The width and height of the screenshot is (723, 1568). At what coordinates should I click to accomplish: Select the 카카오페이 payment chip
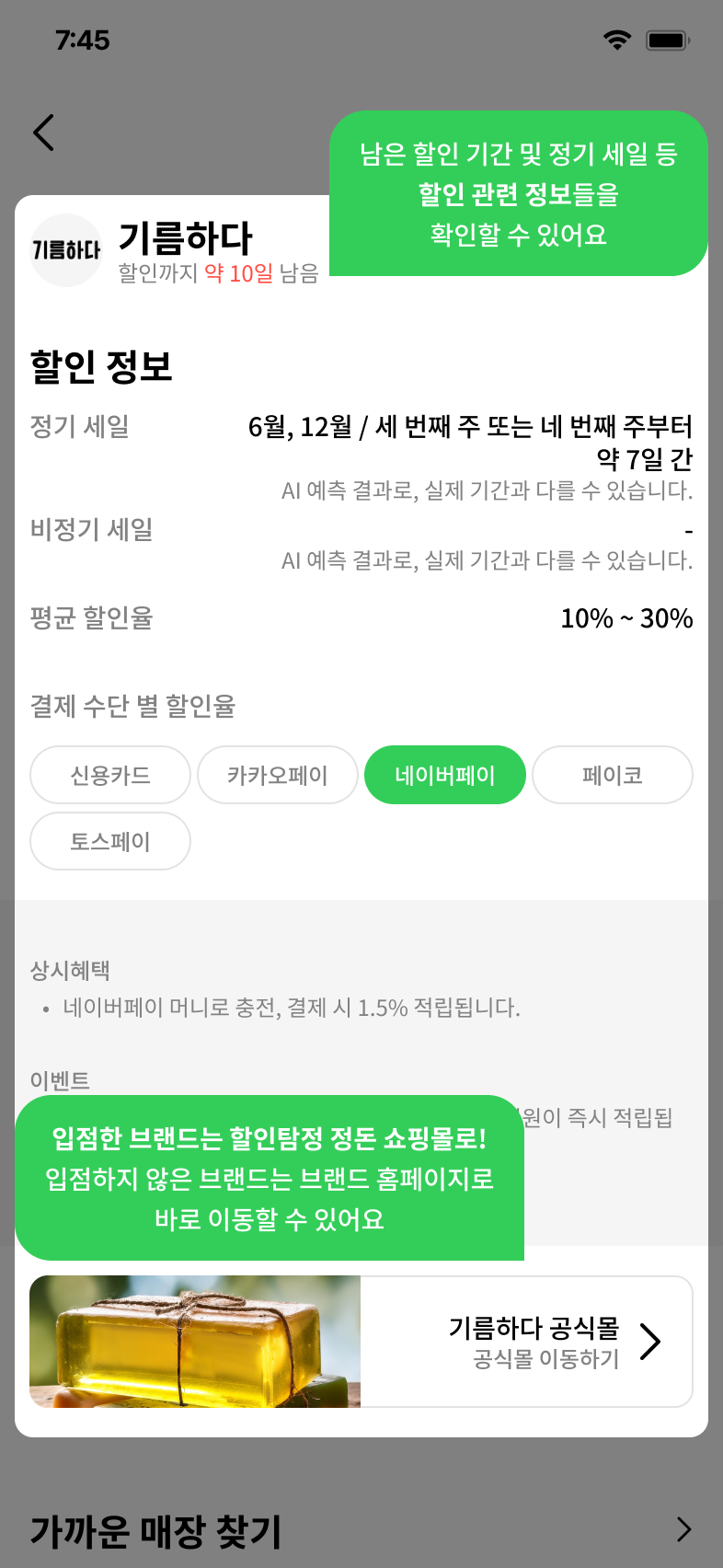(278, 775)
